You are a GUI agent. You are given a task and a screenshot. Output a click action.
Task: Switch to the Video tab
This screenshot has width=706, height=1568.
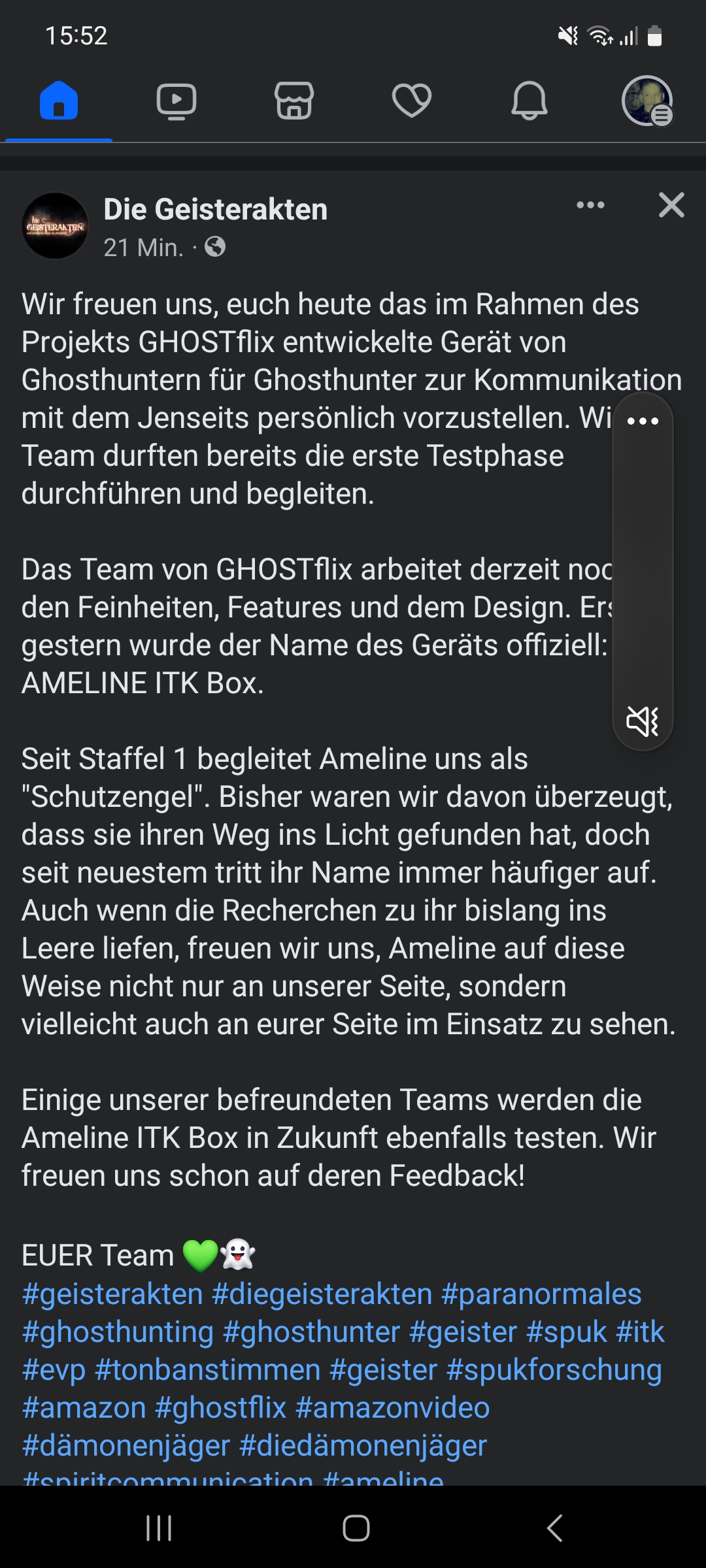[x=176, y=101]
